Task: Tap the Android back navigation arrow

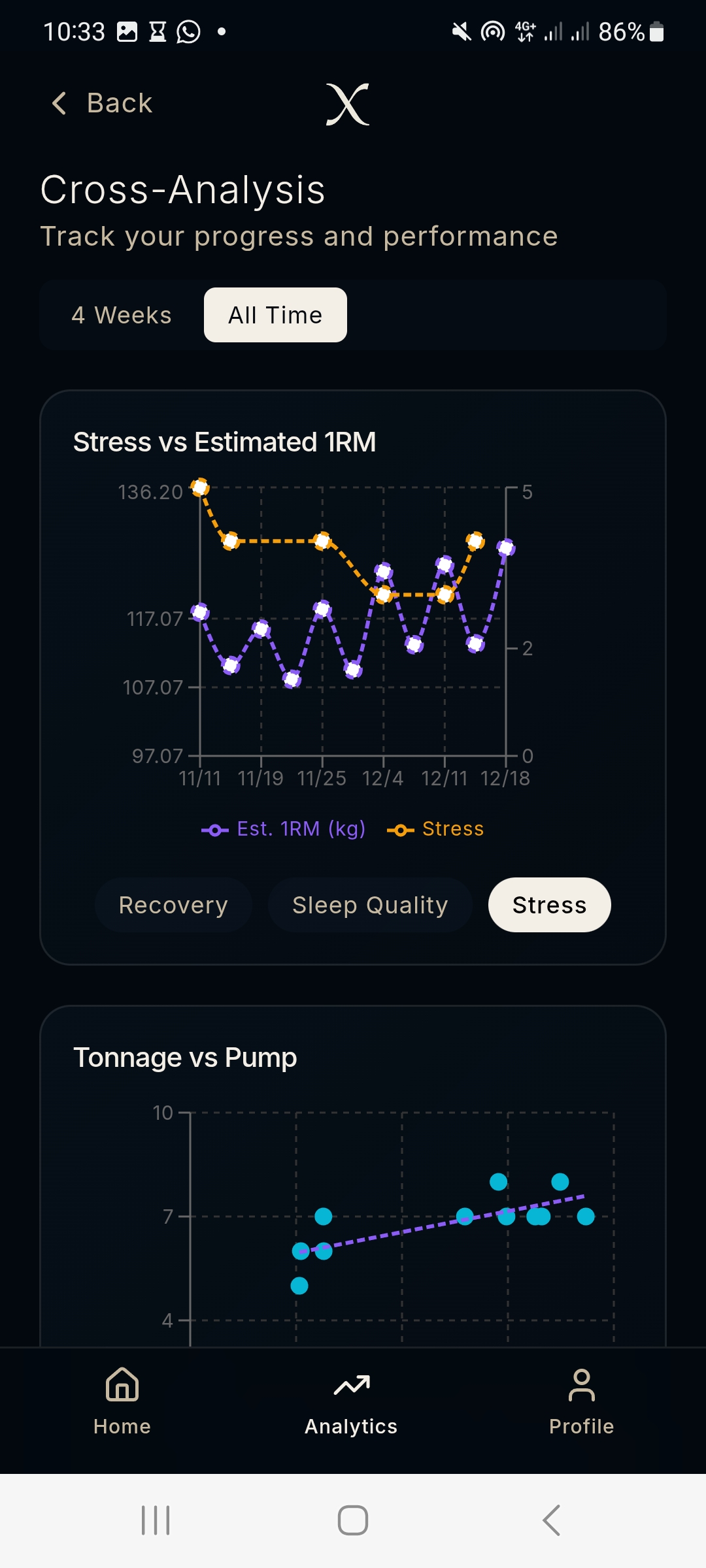Action: 551,1519
